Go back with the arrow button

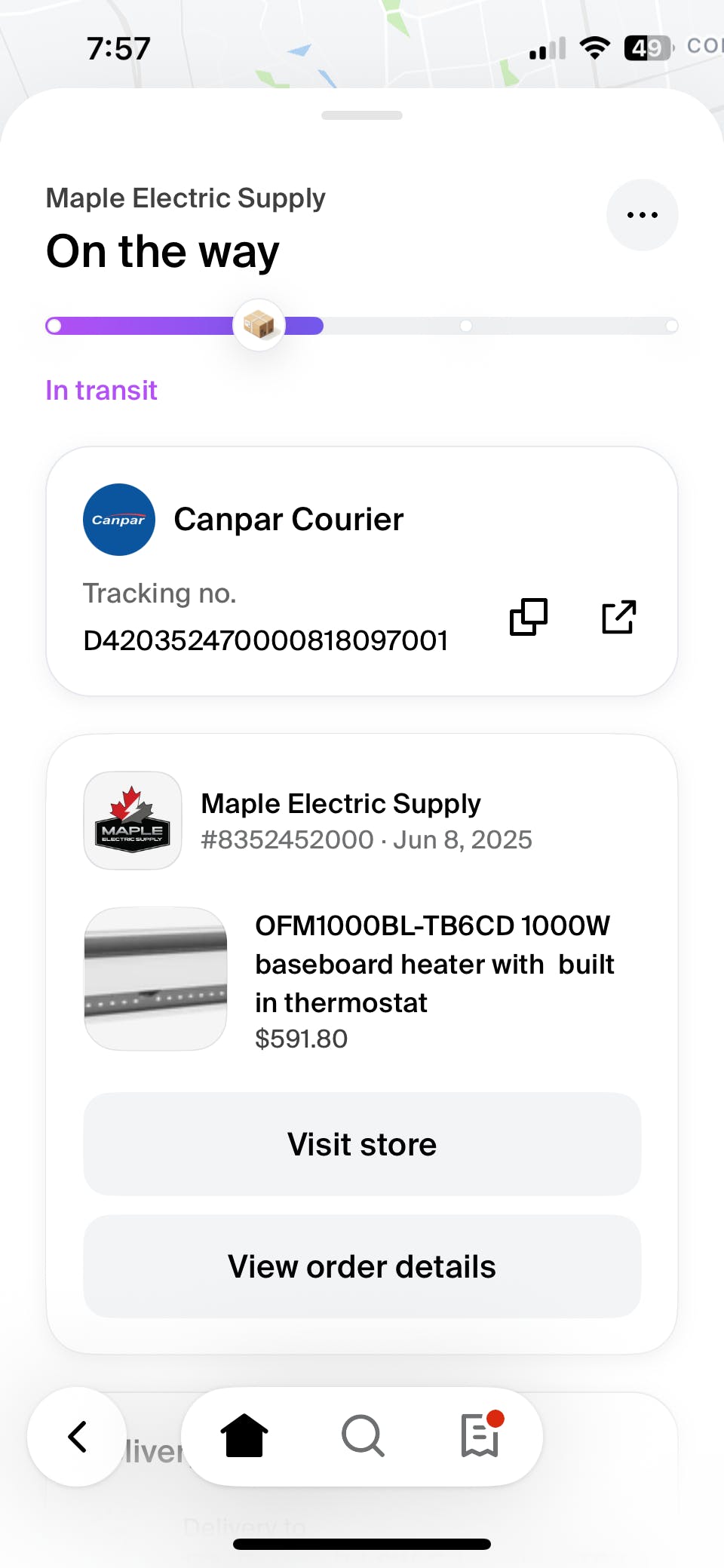pyautogui.click(x=77, y=1436)
